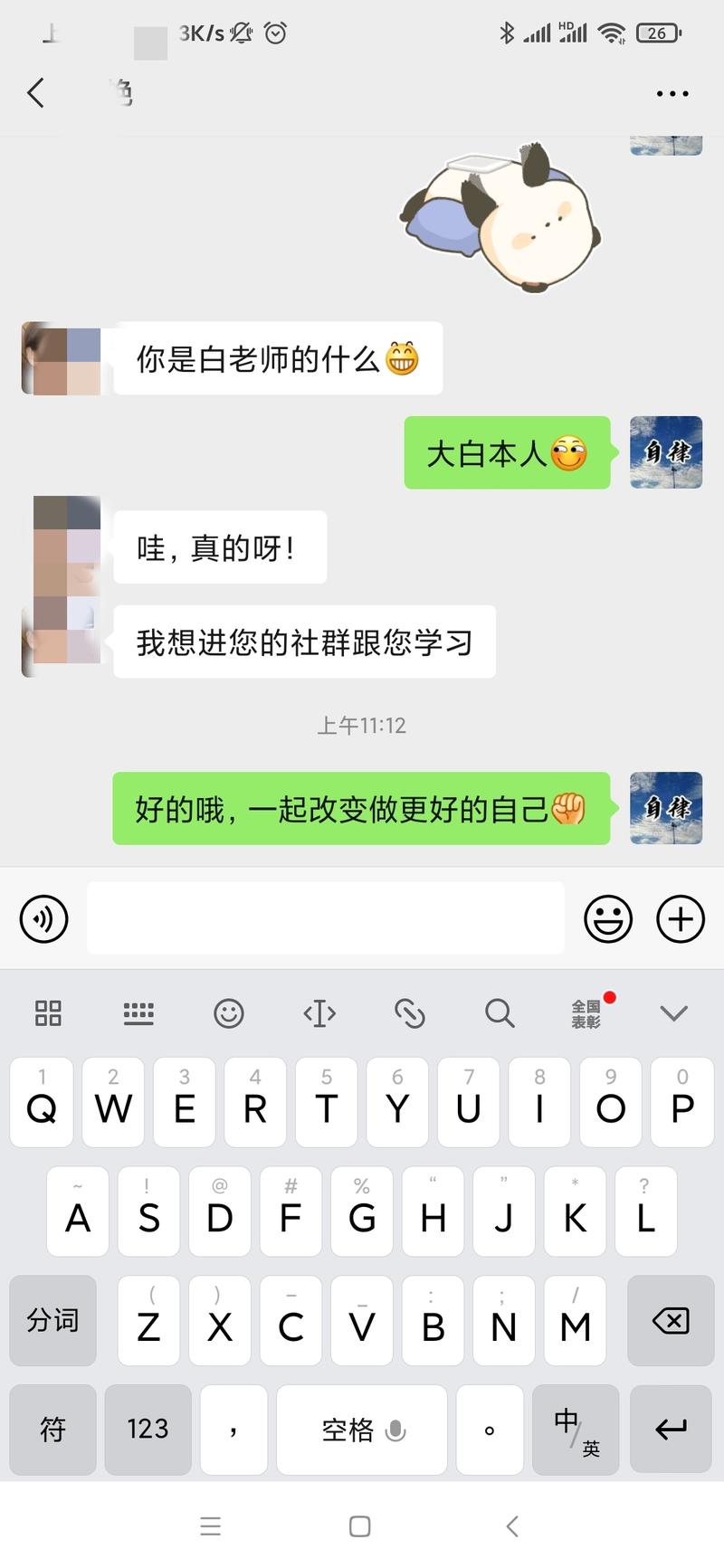Tap the plus icon to open attachments
The height and width of the screenshot is (1568, 724).
point(680,918)
